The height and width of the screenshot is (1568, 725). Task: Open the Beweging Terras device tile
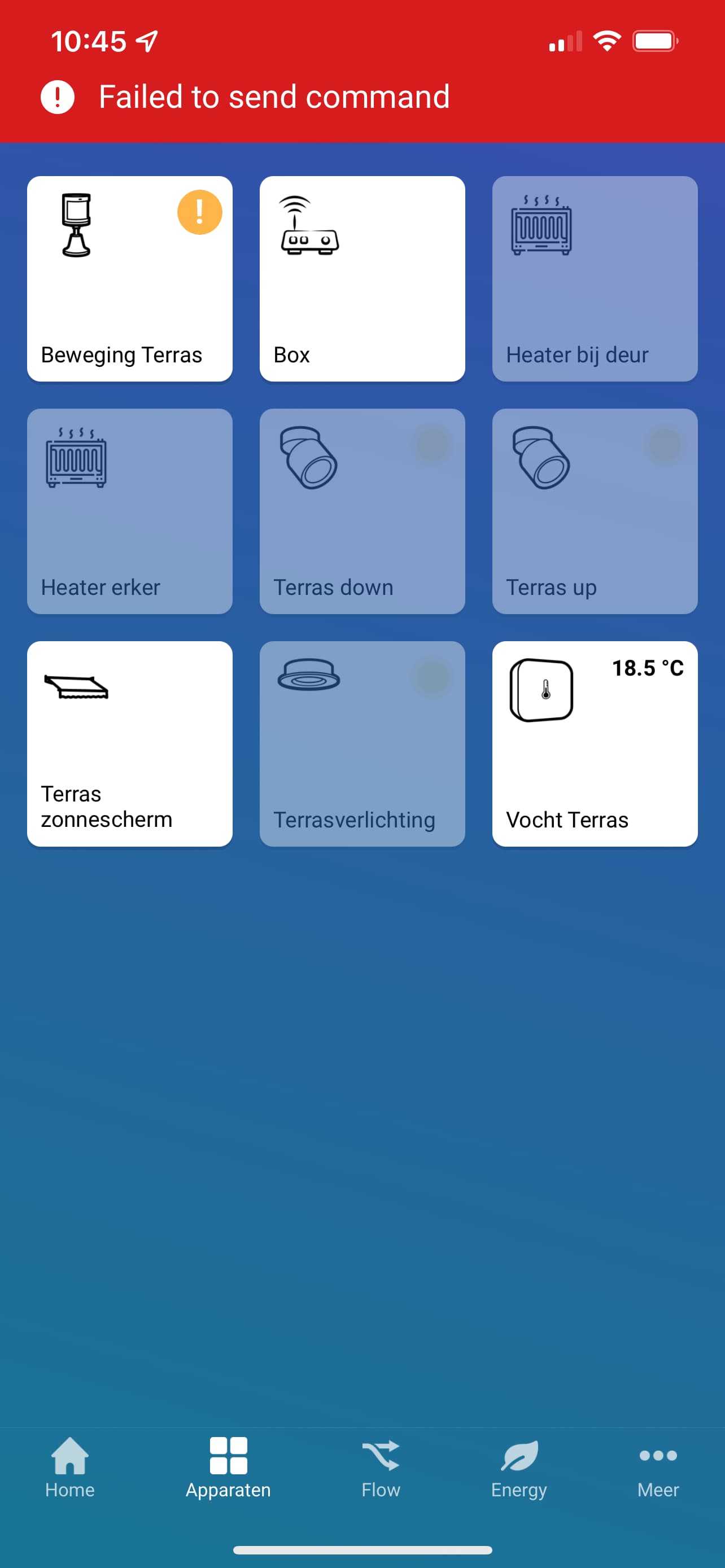(130, 279)
